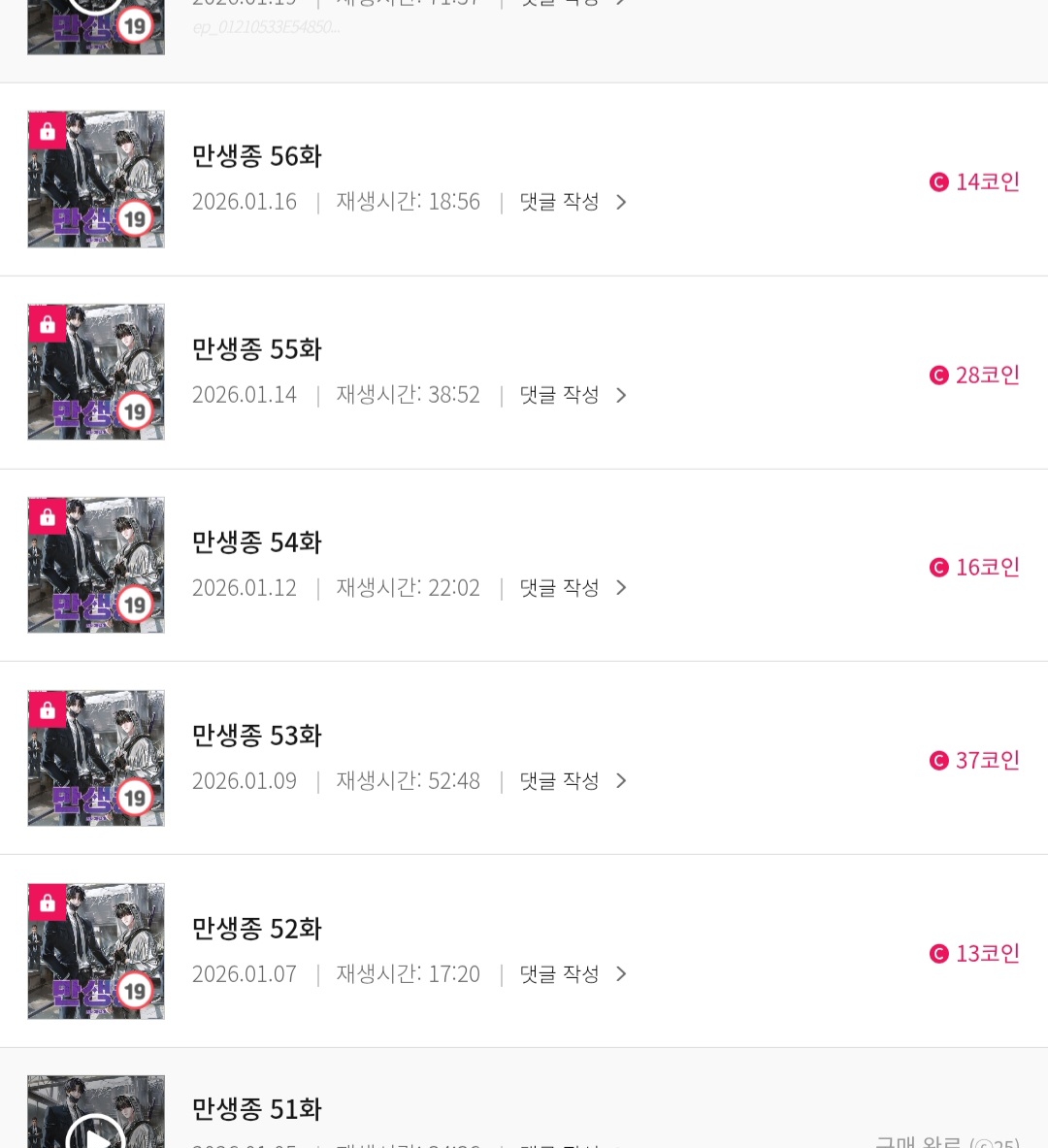Purchase 만생종 55화 for 28 coins
This screenshot has width=1048, height=1148.
[974, 375]
